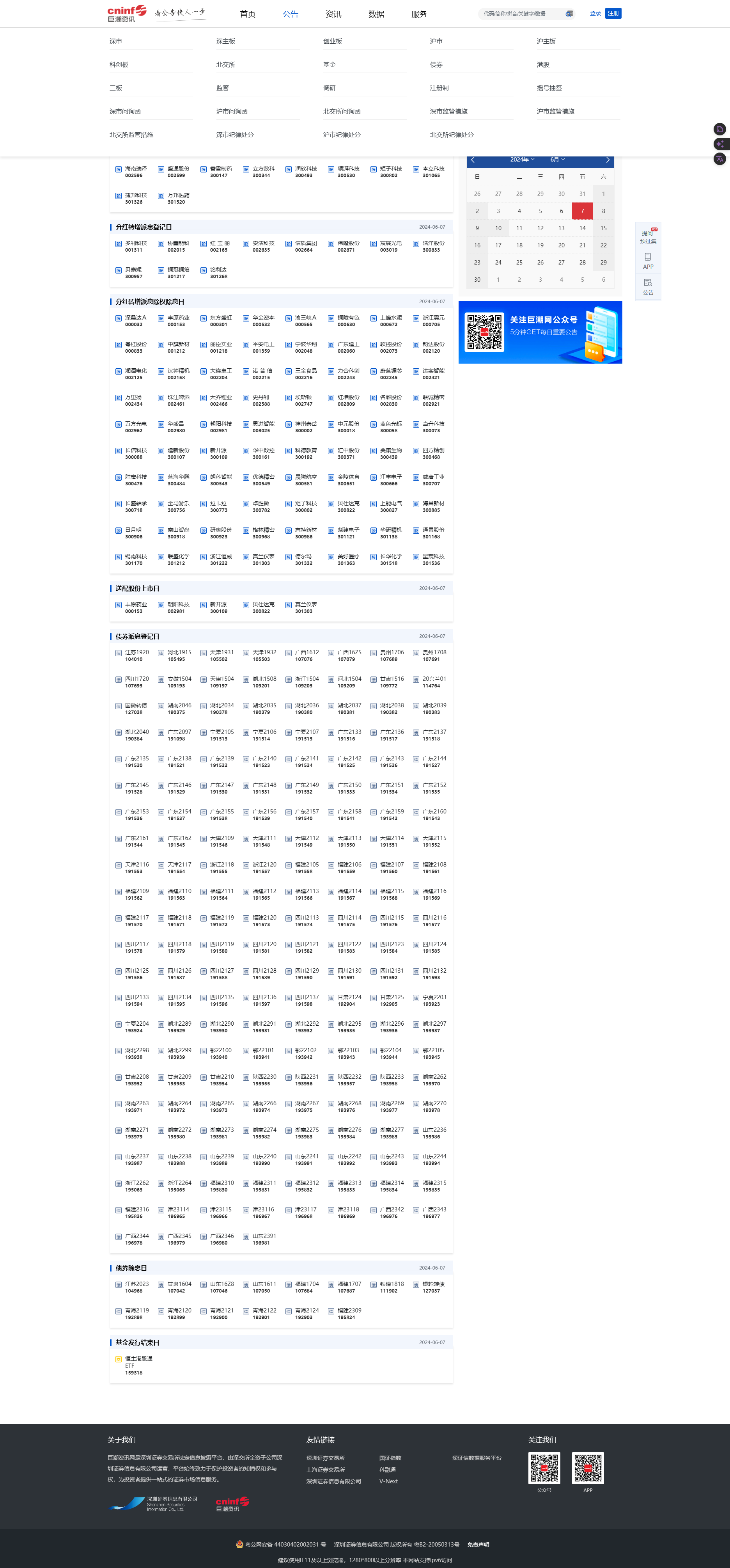Select June 14 on the calendar
This screenshot has width=730, height=1568.
[x=582, y=228]
